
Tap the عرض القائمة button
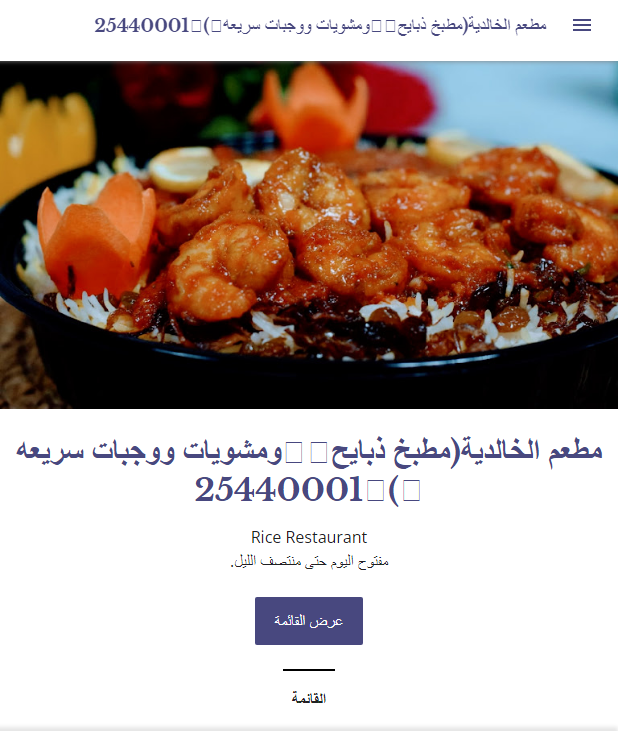[x=309, y=621]
